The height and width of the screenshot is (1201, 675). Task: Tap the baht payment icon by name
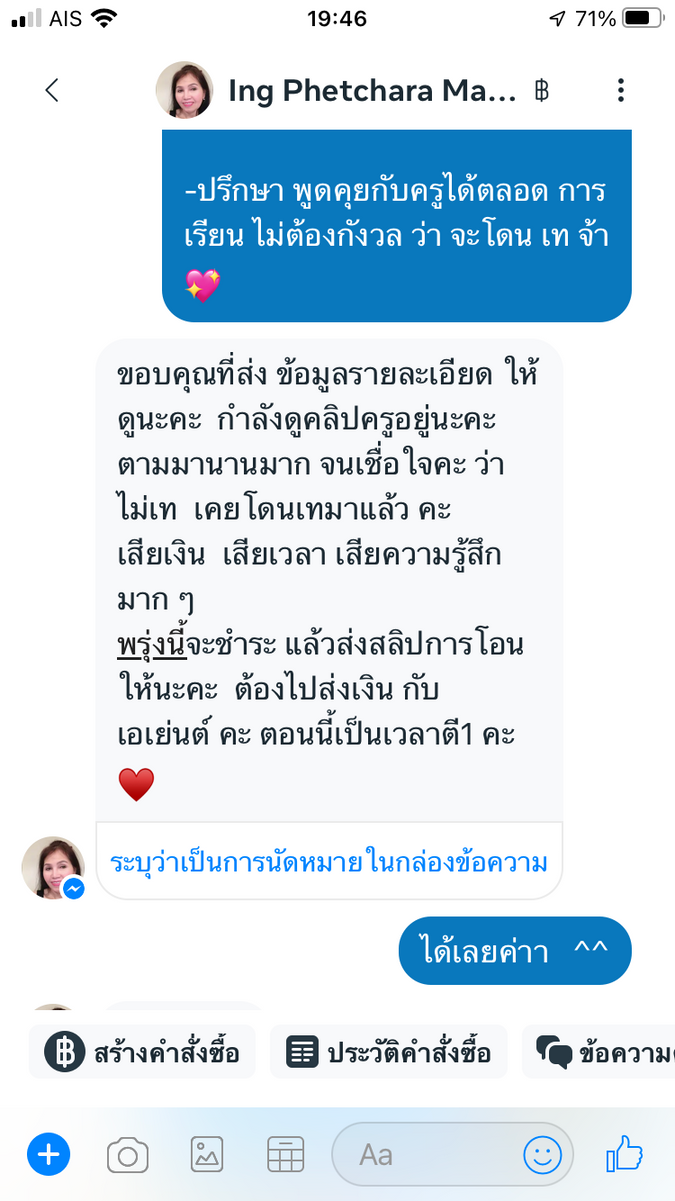[543, 92]
